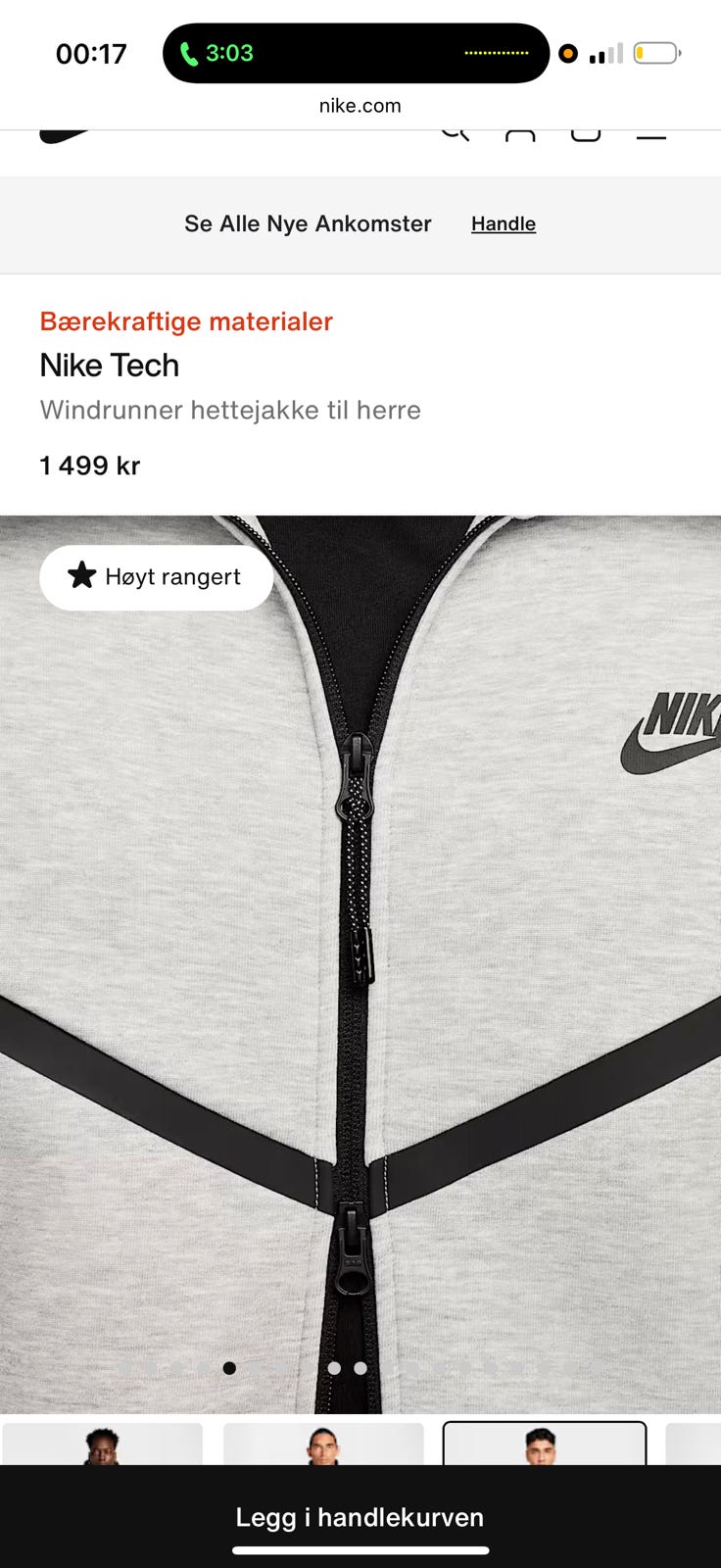The image size is (721, 1568).
Task: Select the second colour variant thumbnail
Action: point(323,1444)
